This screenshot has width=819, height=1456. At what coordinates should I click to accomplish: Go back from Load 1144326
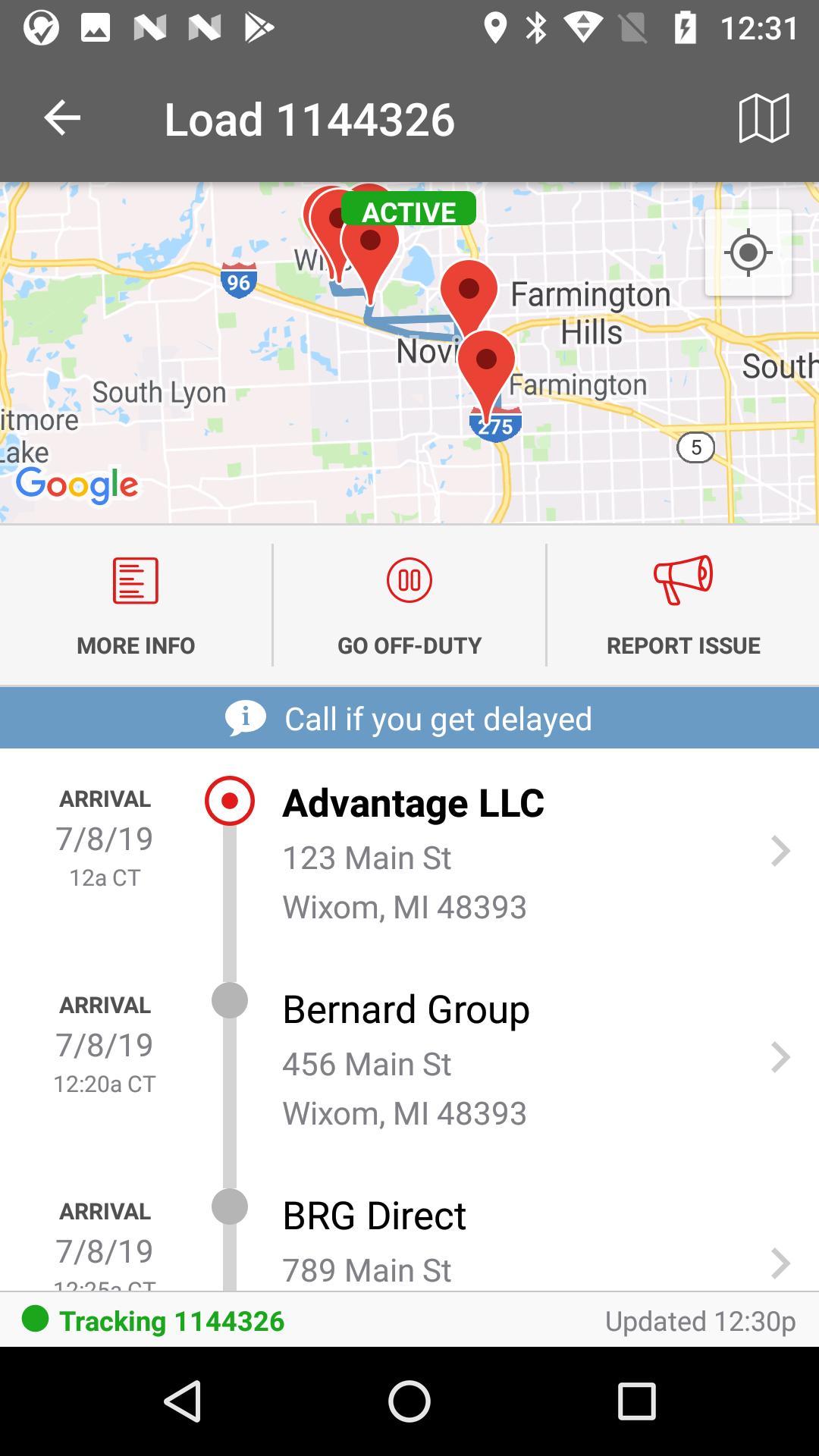coord(62,118)
